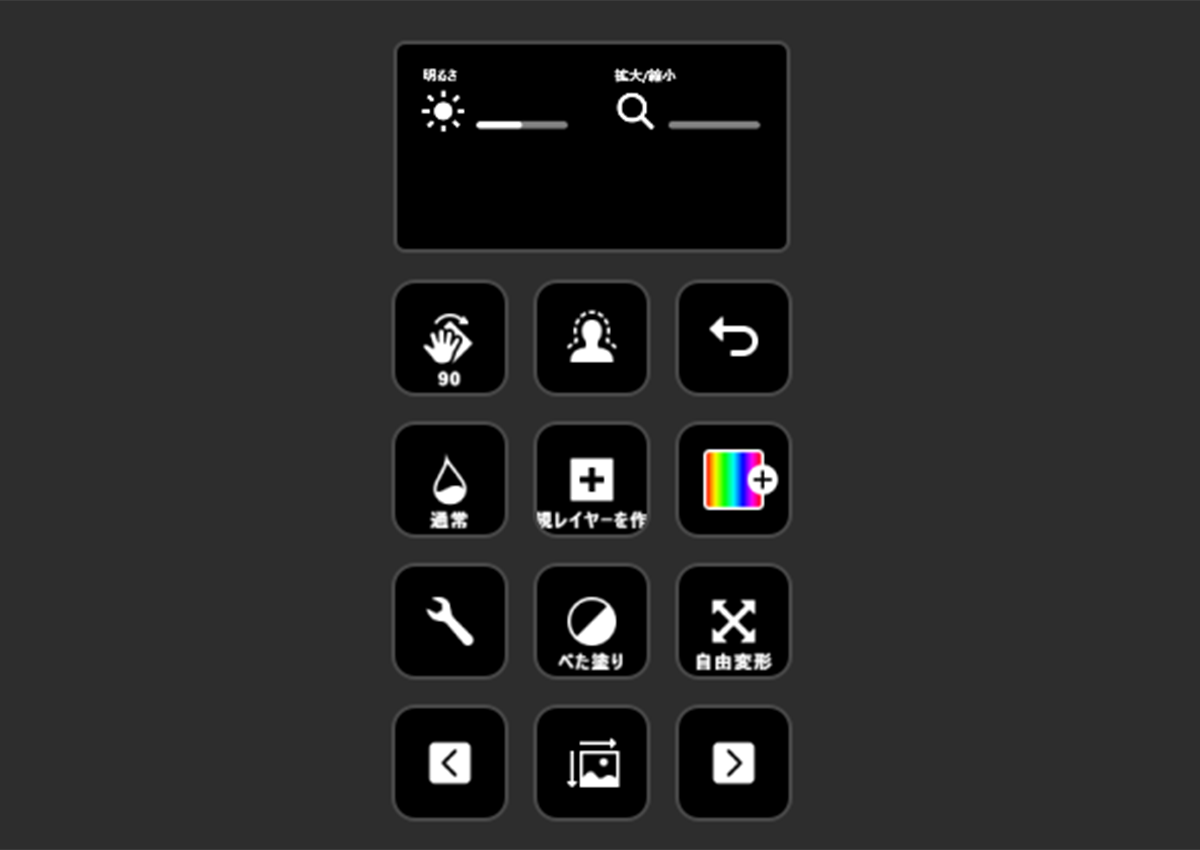The image size is (1200, 850).
Task: Open the wrench settings button
Action: click(449, 622)
